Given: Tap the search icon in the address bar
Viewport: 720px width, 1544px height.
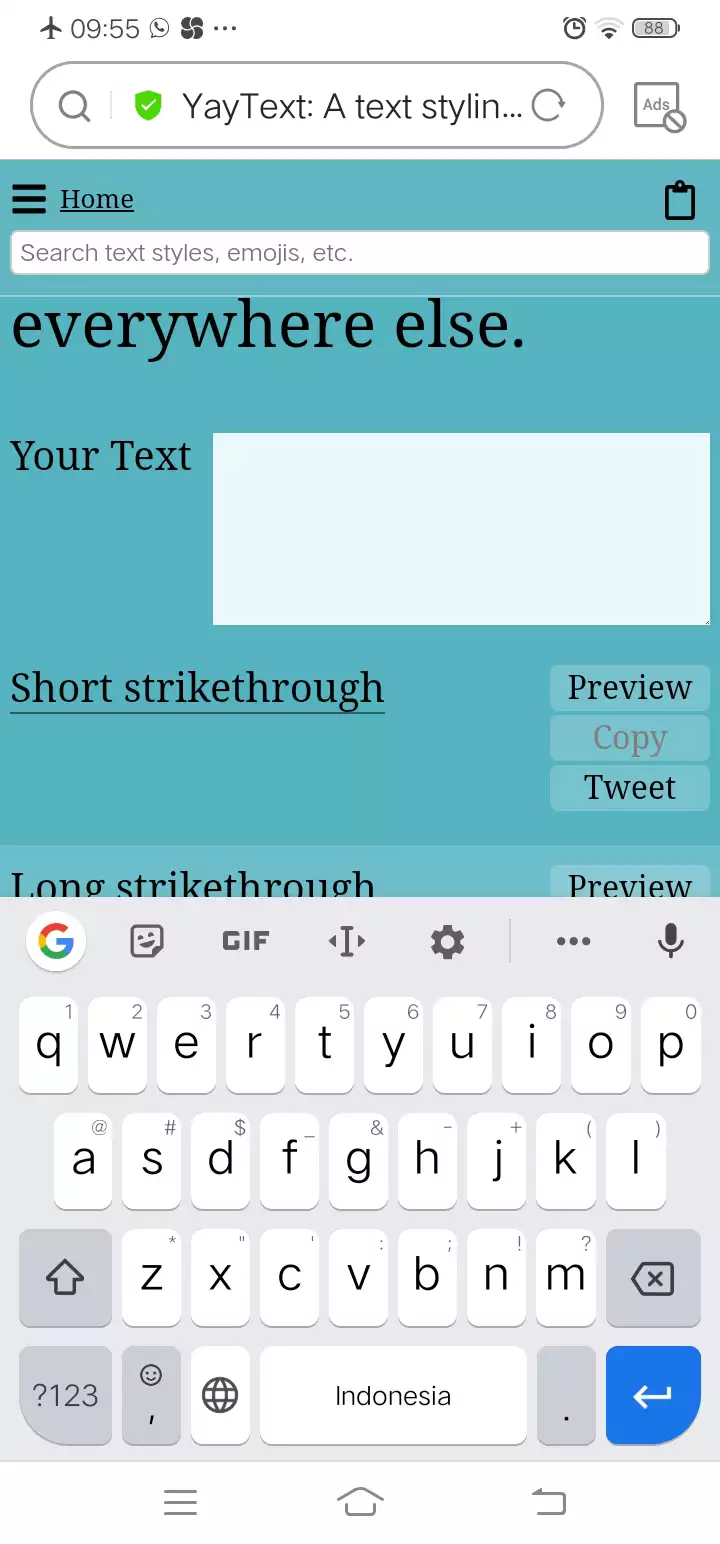Looking at the screenshot, I should (x=74, y=105).
